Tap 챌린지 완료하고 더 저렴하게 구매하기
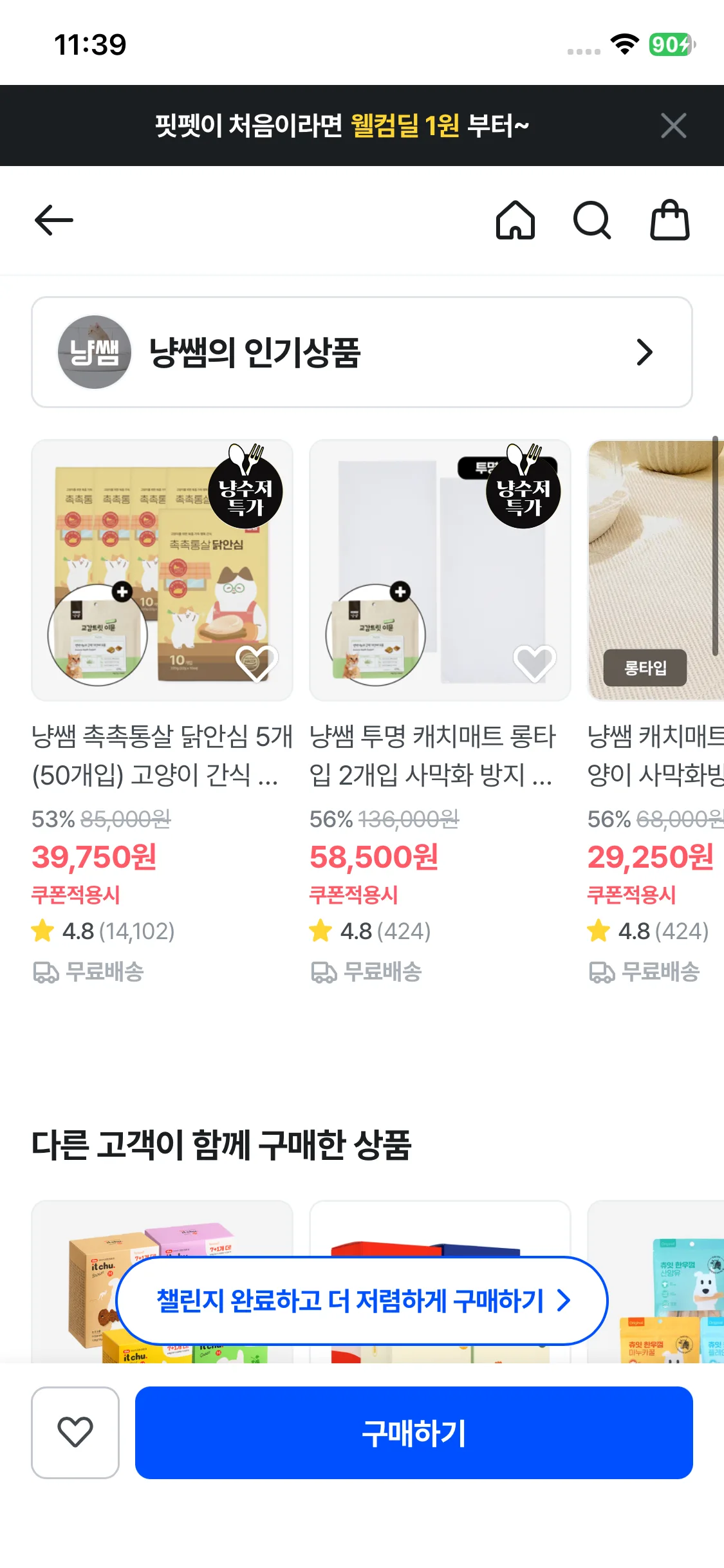 pos(362,1301)
